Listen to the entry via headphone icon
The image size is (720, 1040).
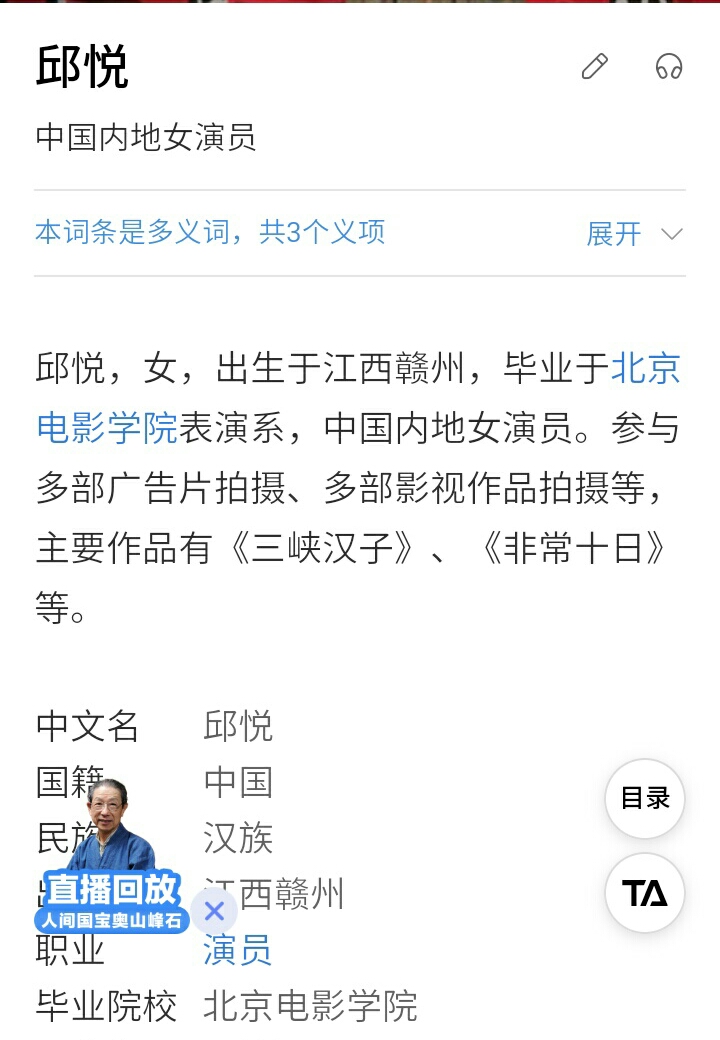click(x=669, y=67)
